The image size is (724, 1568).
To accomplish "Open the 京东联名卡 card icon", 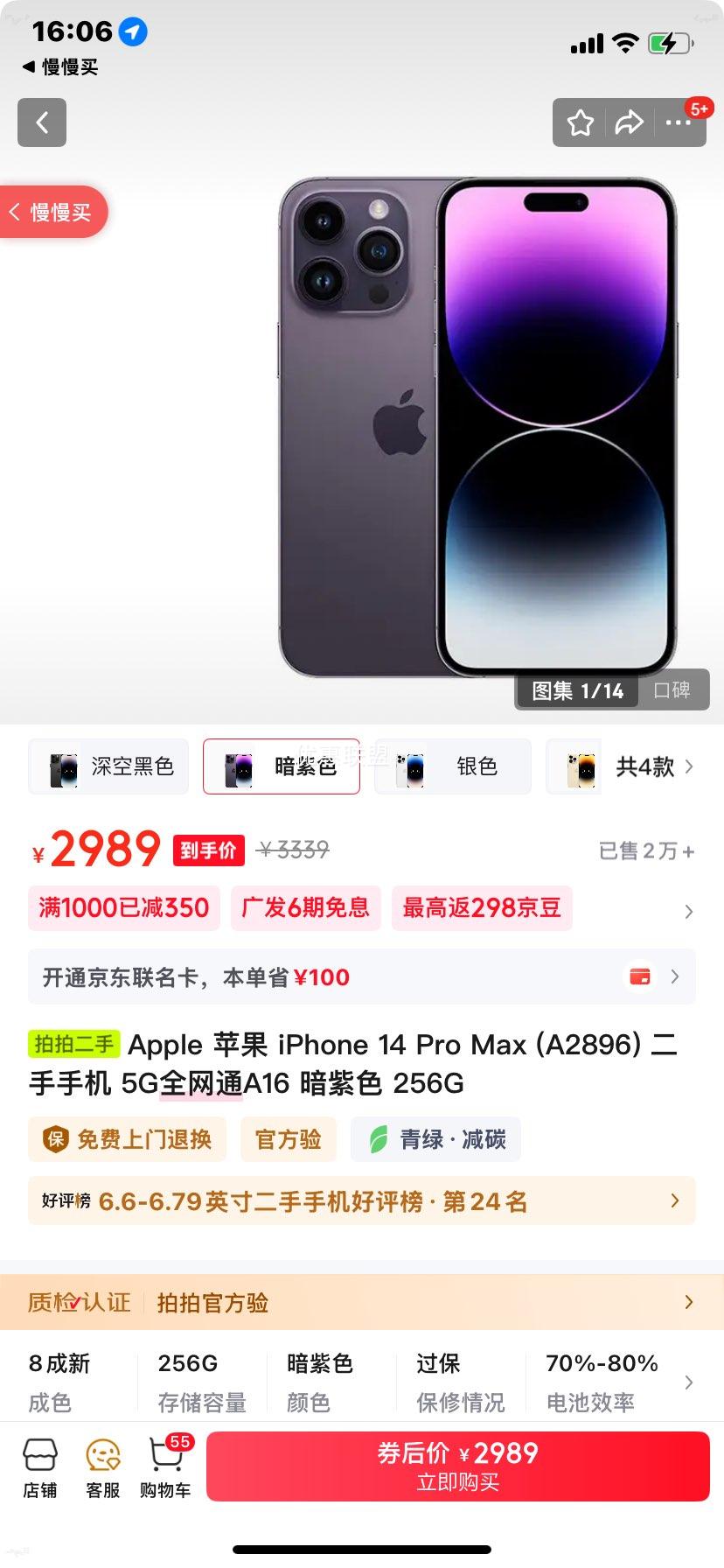I will [639, 976].
